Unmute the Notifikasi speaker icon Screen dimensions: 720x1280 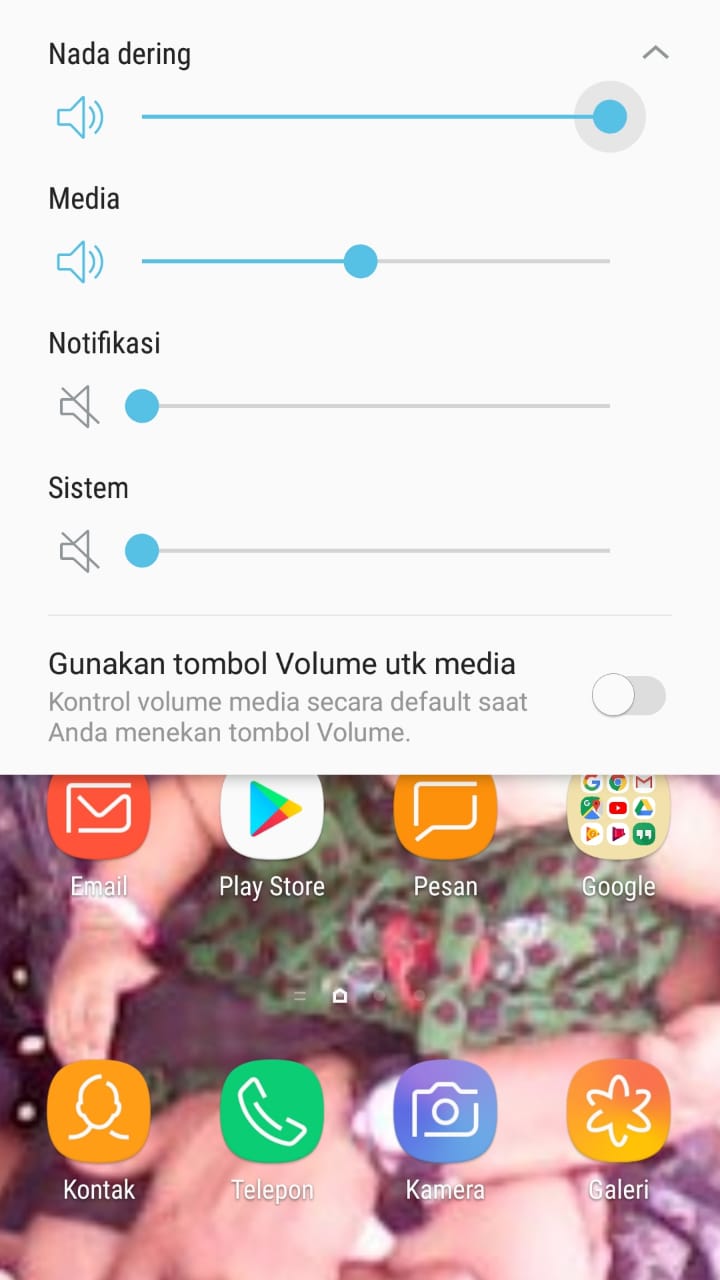click(x=79, y=407)
